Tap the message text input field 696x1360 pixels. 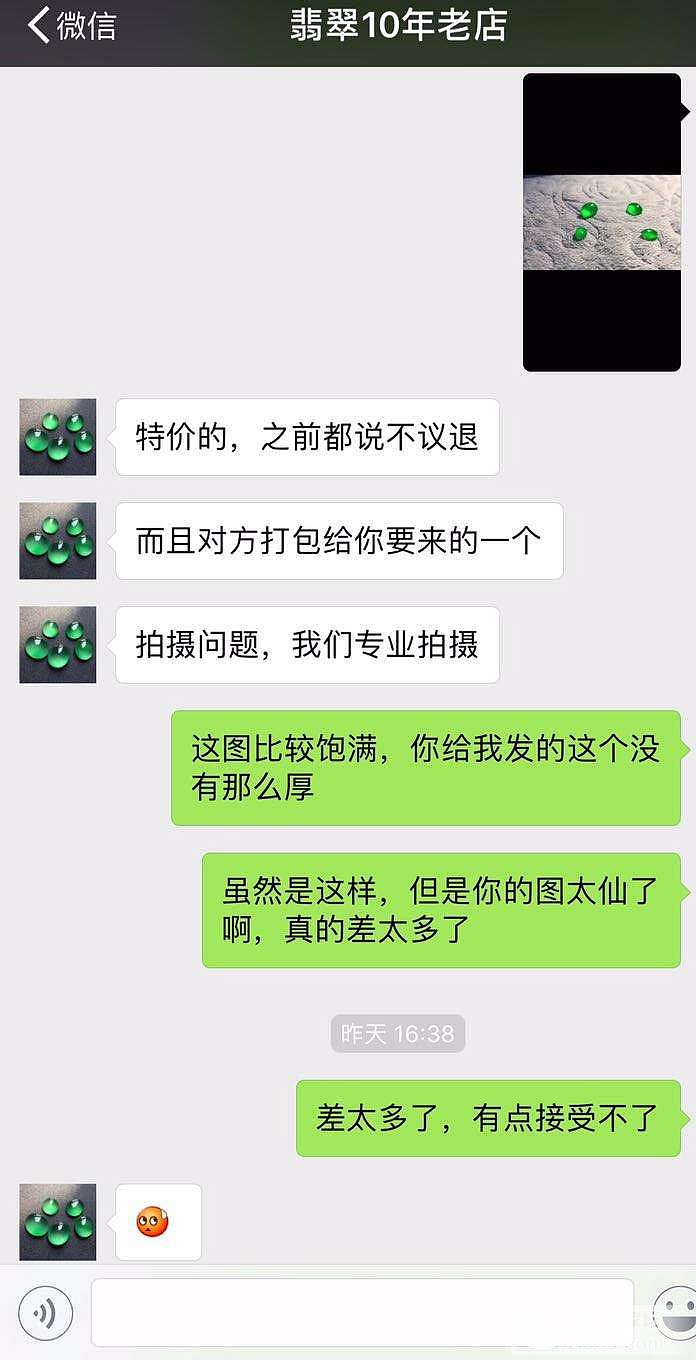[x=362, y=1312]
